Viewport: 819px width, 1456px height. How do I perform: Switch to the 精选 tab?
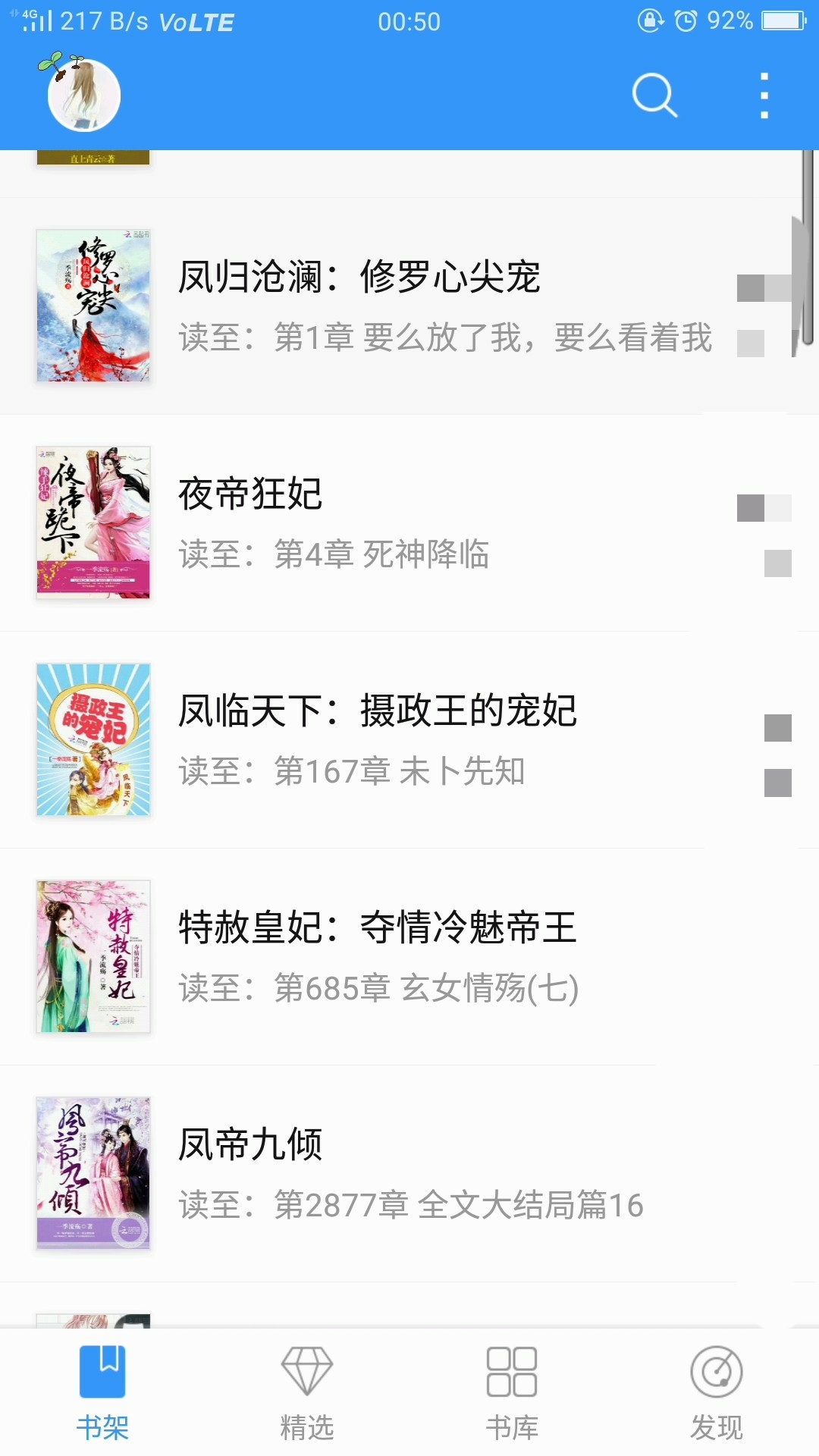click(x=307, y=1392)
